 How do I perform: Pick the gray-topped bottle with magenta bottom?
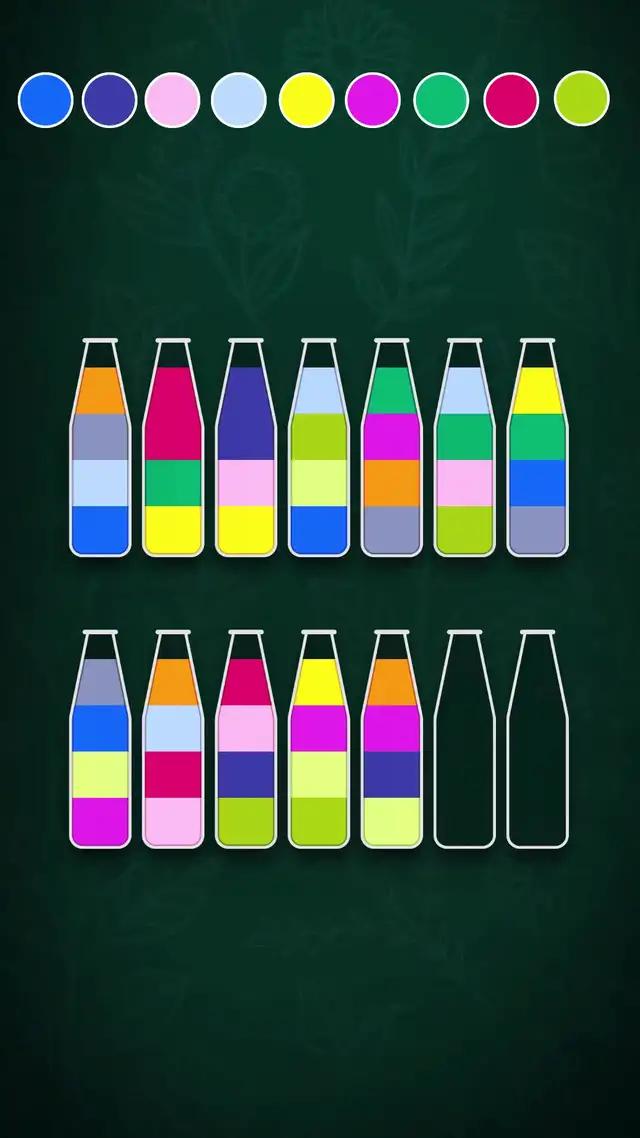pos(100,742)
